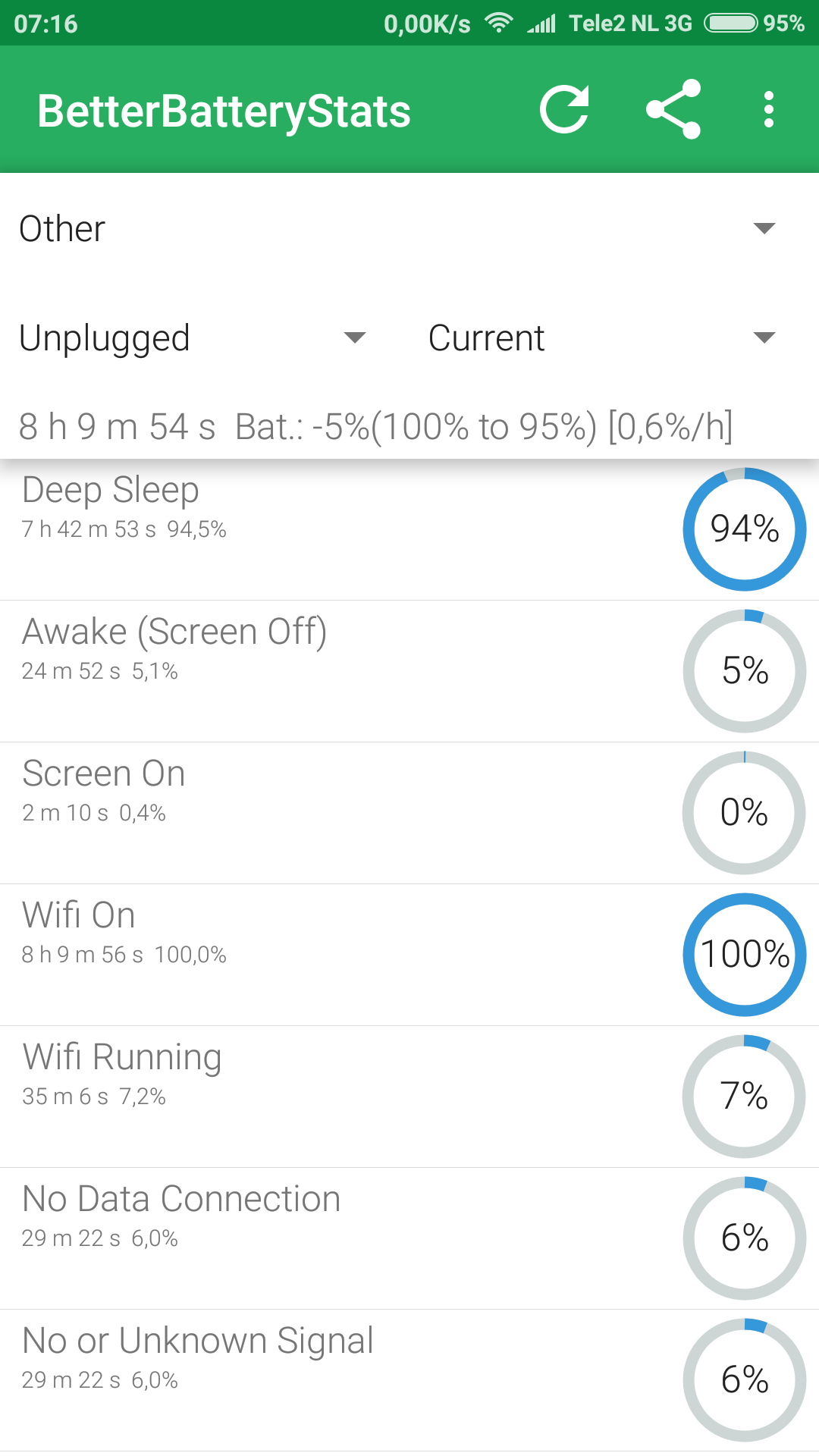Open the No Data Connection entry

(x=409, y=1238)
